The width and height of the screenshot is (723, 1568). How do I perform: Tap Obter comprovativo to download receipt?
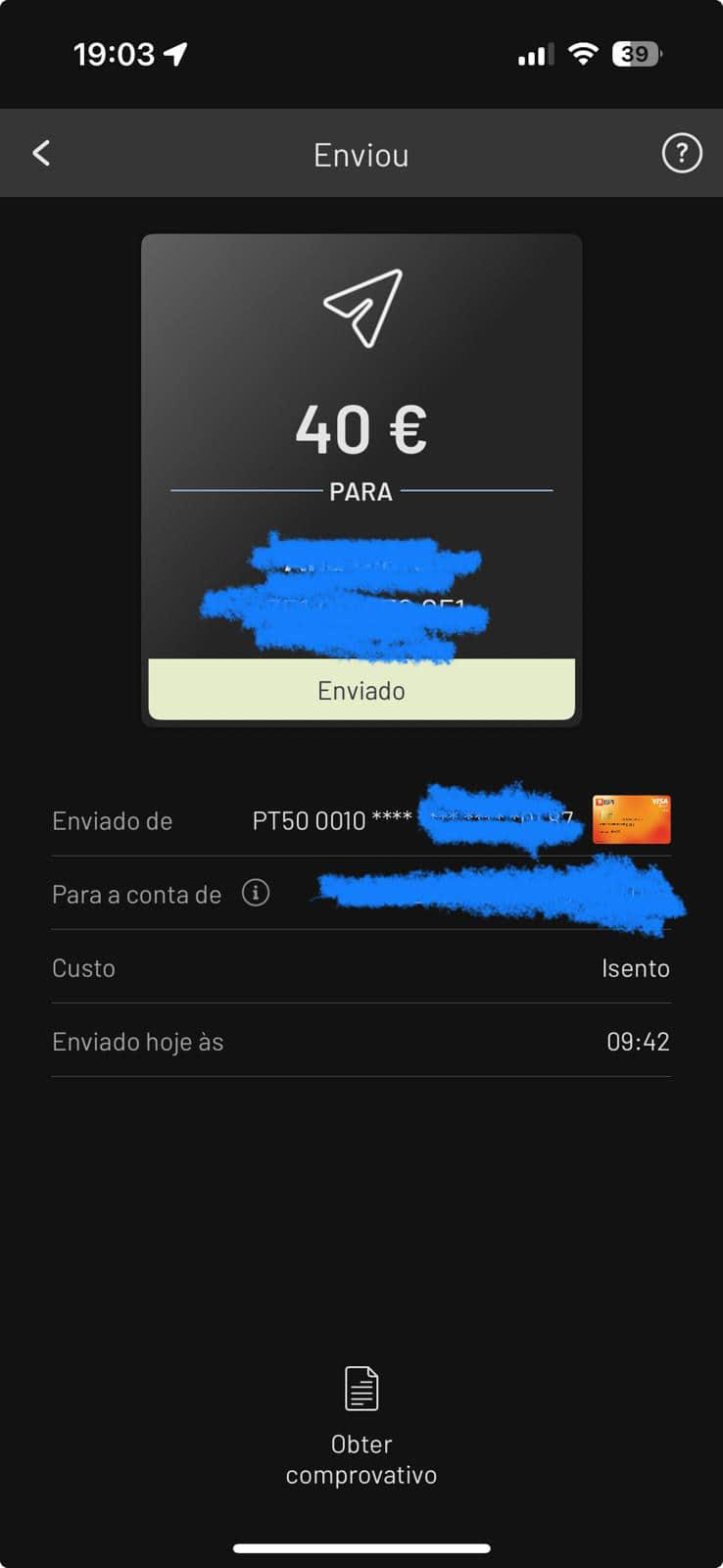[x=361, y=1458]
